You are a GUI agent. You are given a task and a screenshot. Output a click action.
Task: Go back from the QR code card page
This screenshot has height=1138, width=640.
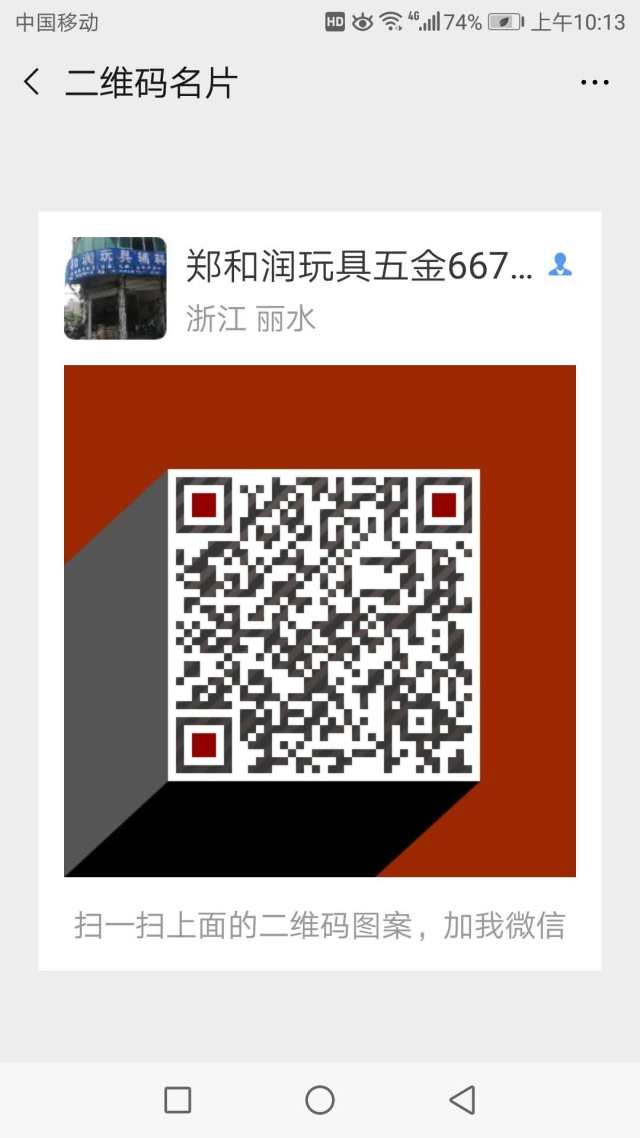(32, 83)
